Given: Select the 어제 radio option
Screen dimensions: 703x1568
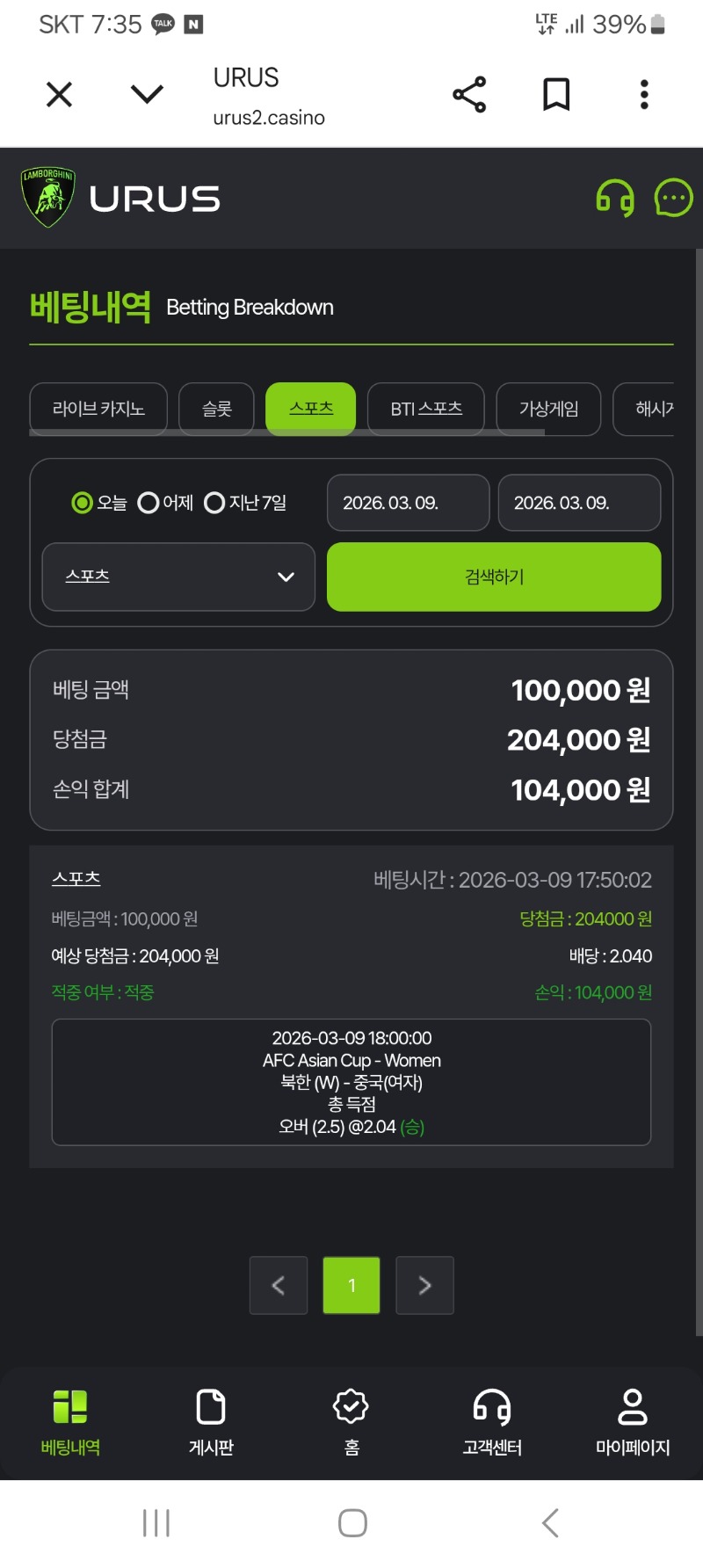Looking at the screenshot, I should coord(149,503).
